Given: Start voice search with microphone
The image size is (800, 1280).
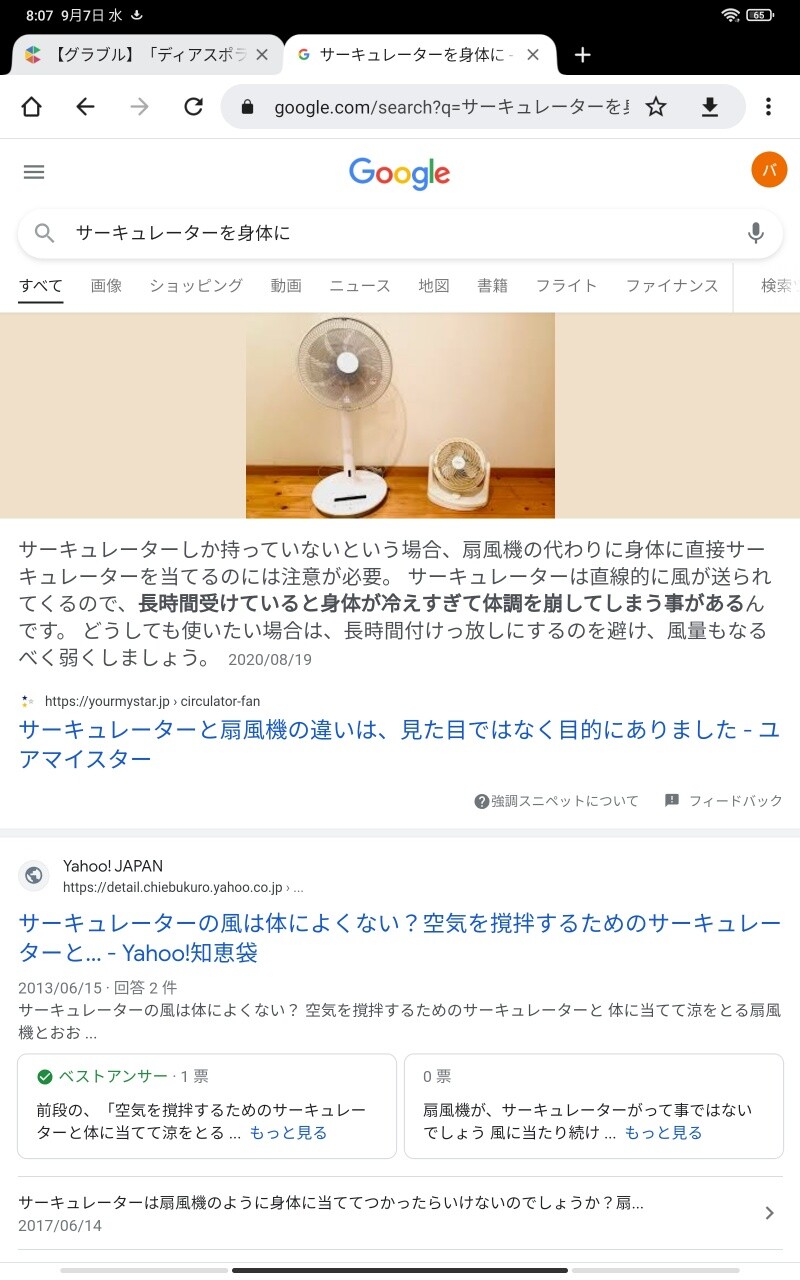Looking at the screenshot, I should click(x=756, y=233).
